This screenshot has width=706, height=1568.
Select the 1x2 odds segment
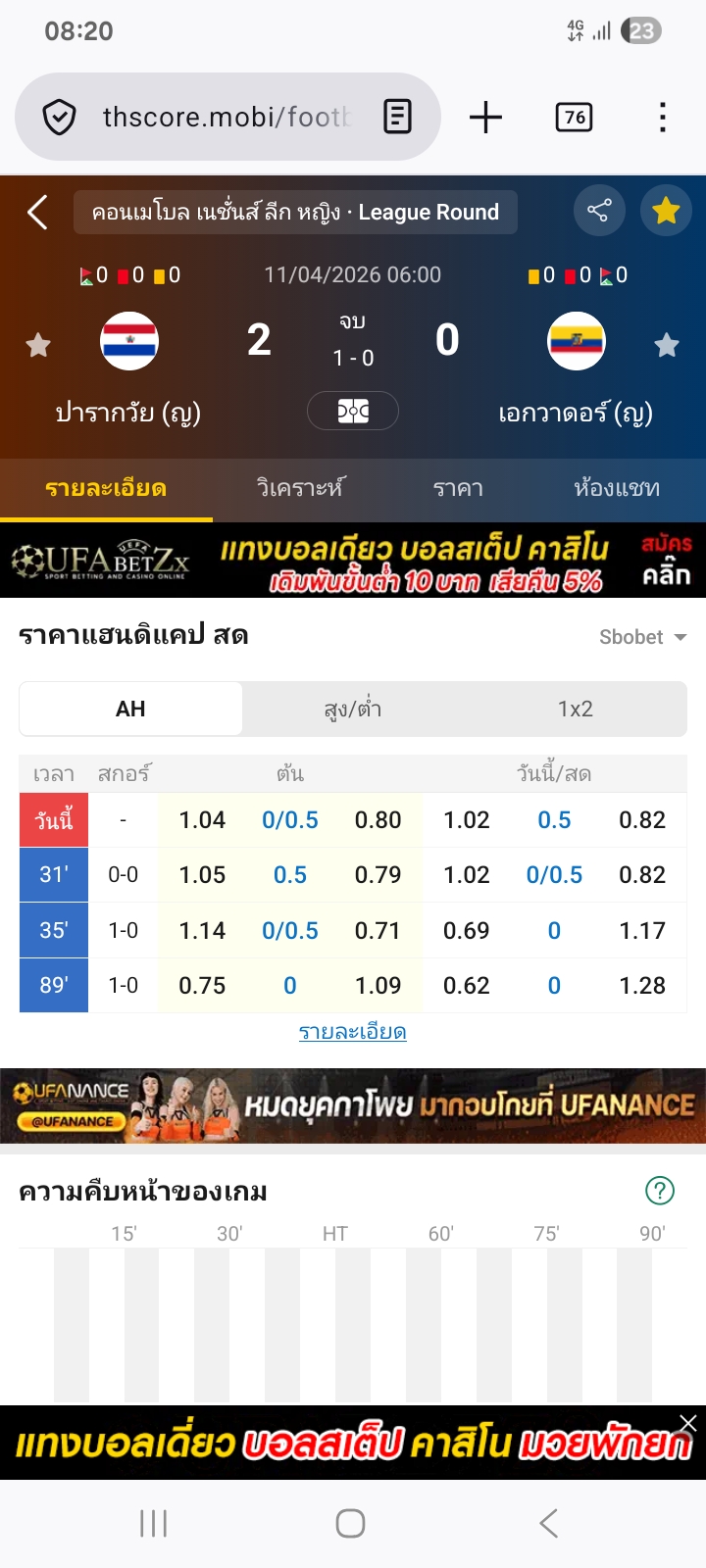576,709
